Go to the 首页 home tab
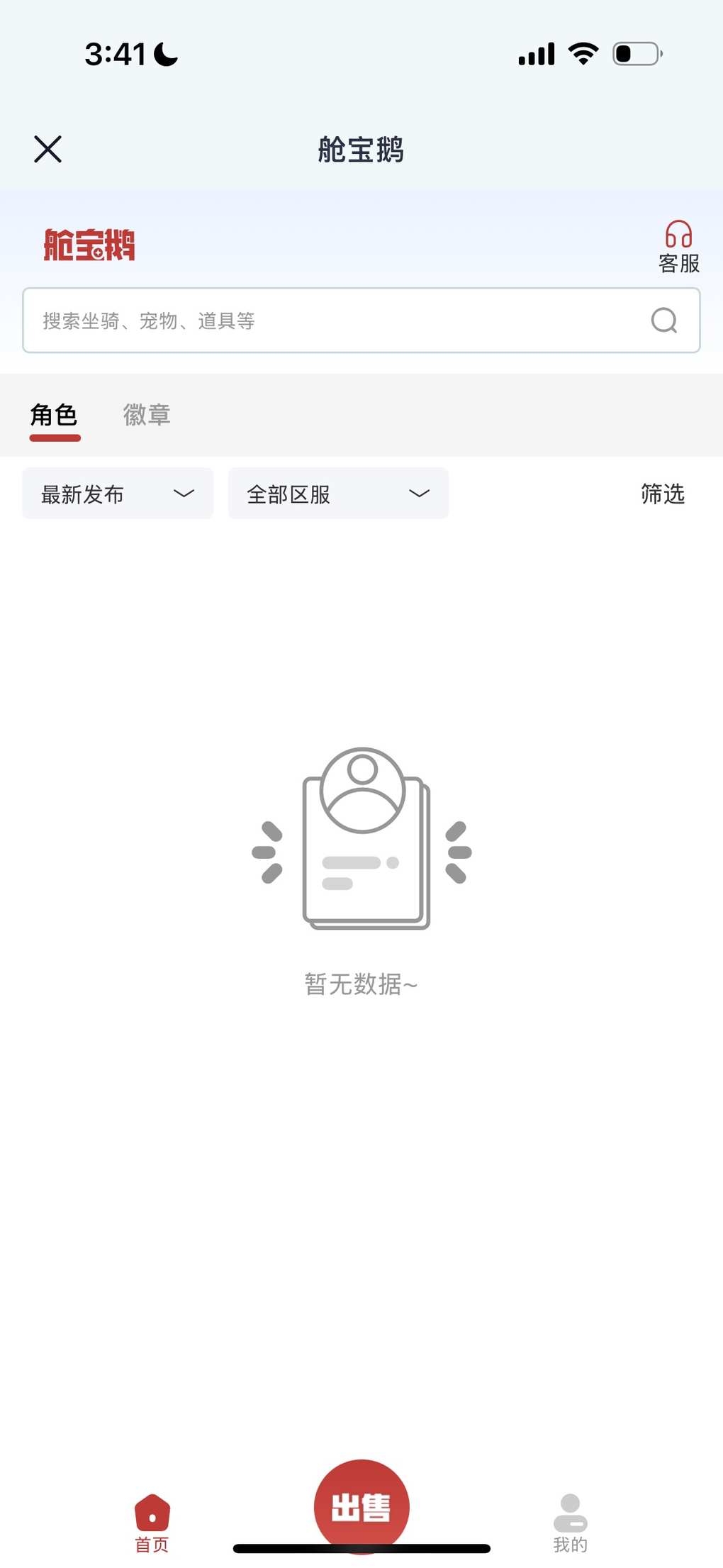The image size is (723, 1568). pos(152,1522)
